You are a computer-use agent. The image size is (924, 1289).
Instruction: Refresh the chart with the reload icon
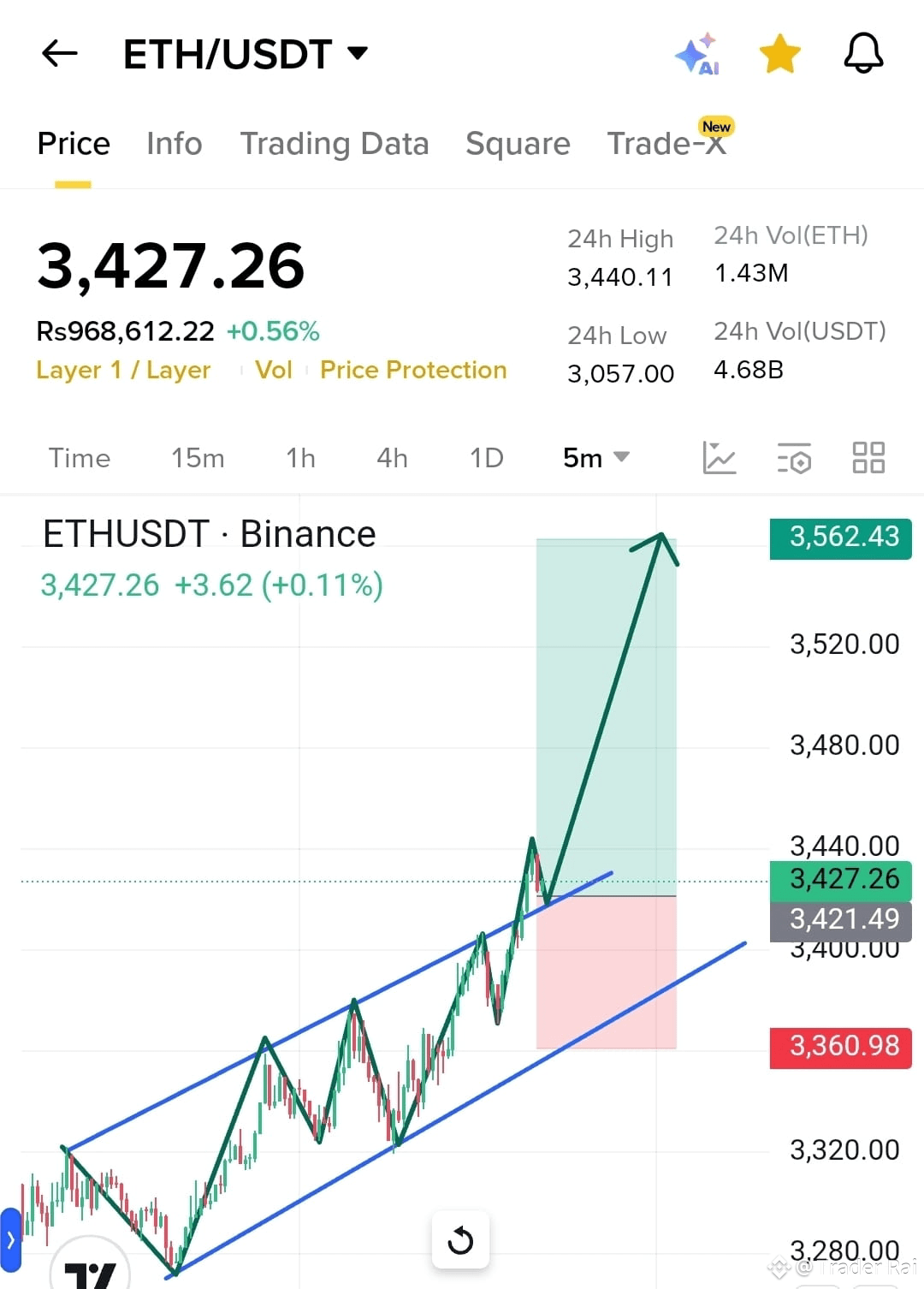click(460, 1239)
